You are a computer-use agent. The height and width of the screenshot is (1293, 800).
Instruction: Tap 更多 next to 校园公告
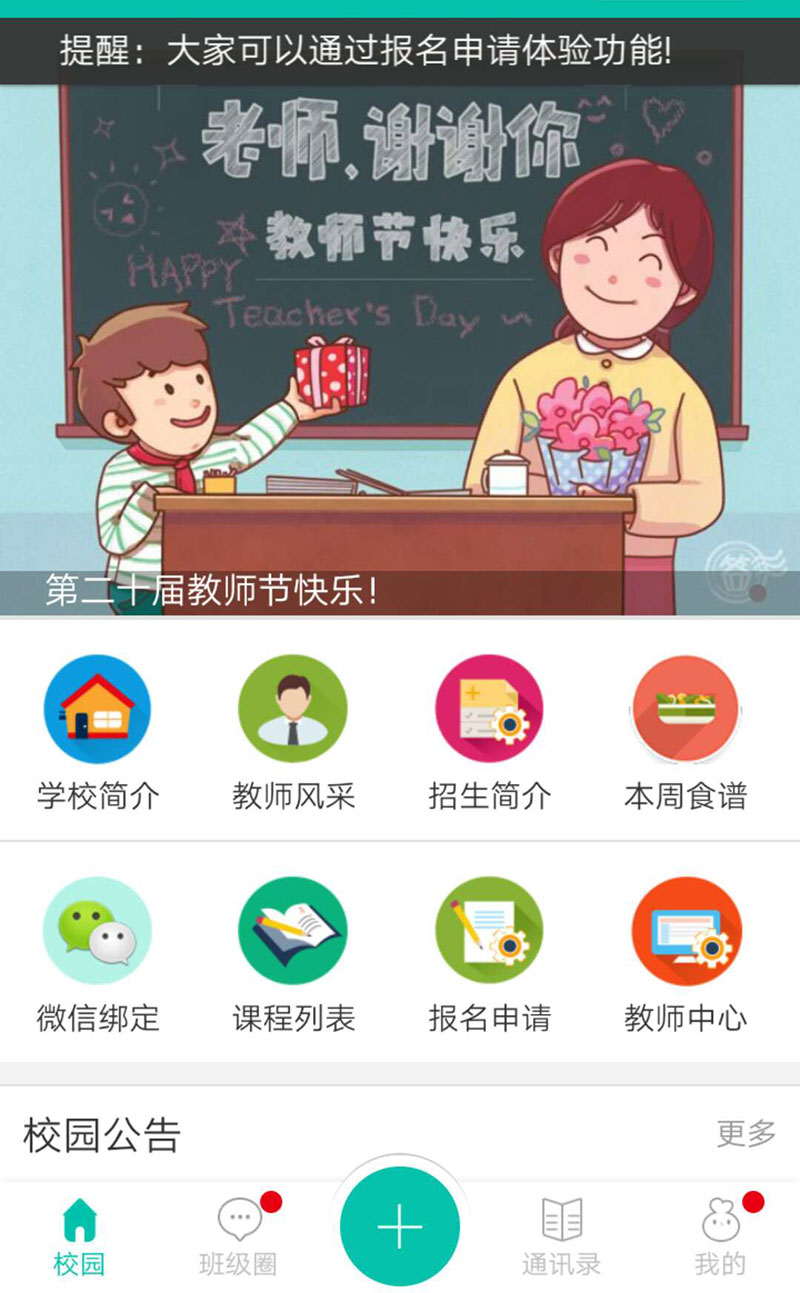pyautogui.click(x=746, y=1133)
